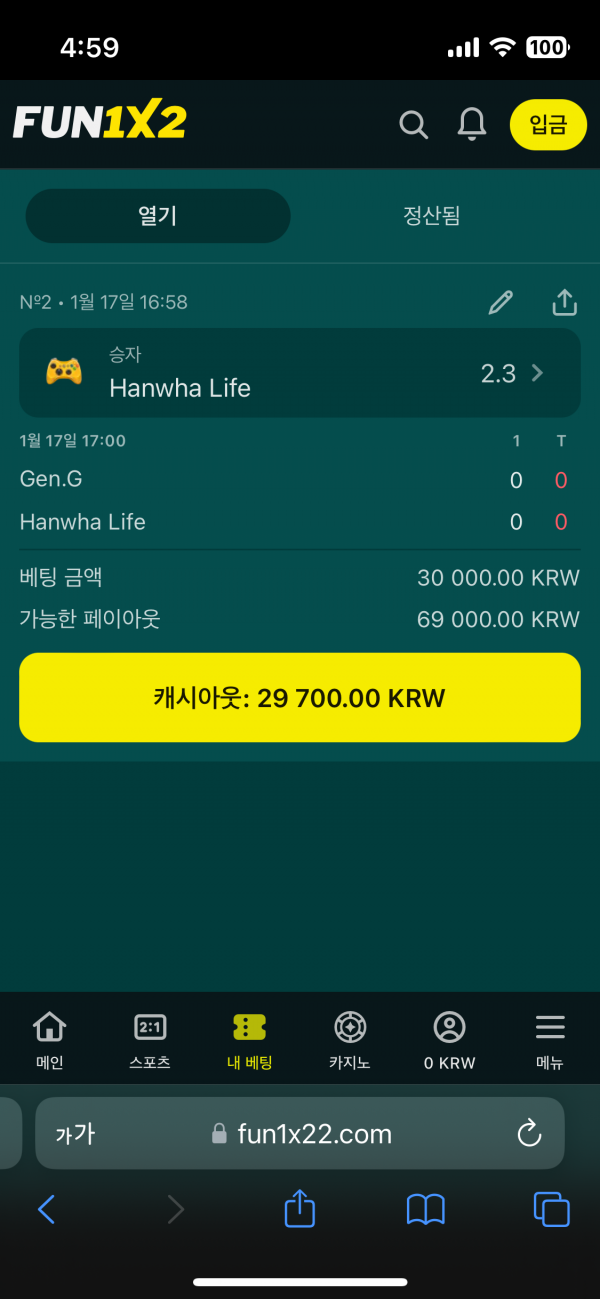Open the 카지노 casino tab
This screenshot has height=1299, width=600.
click(350, 1039)
